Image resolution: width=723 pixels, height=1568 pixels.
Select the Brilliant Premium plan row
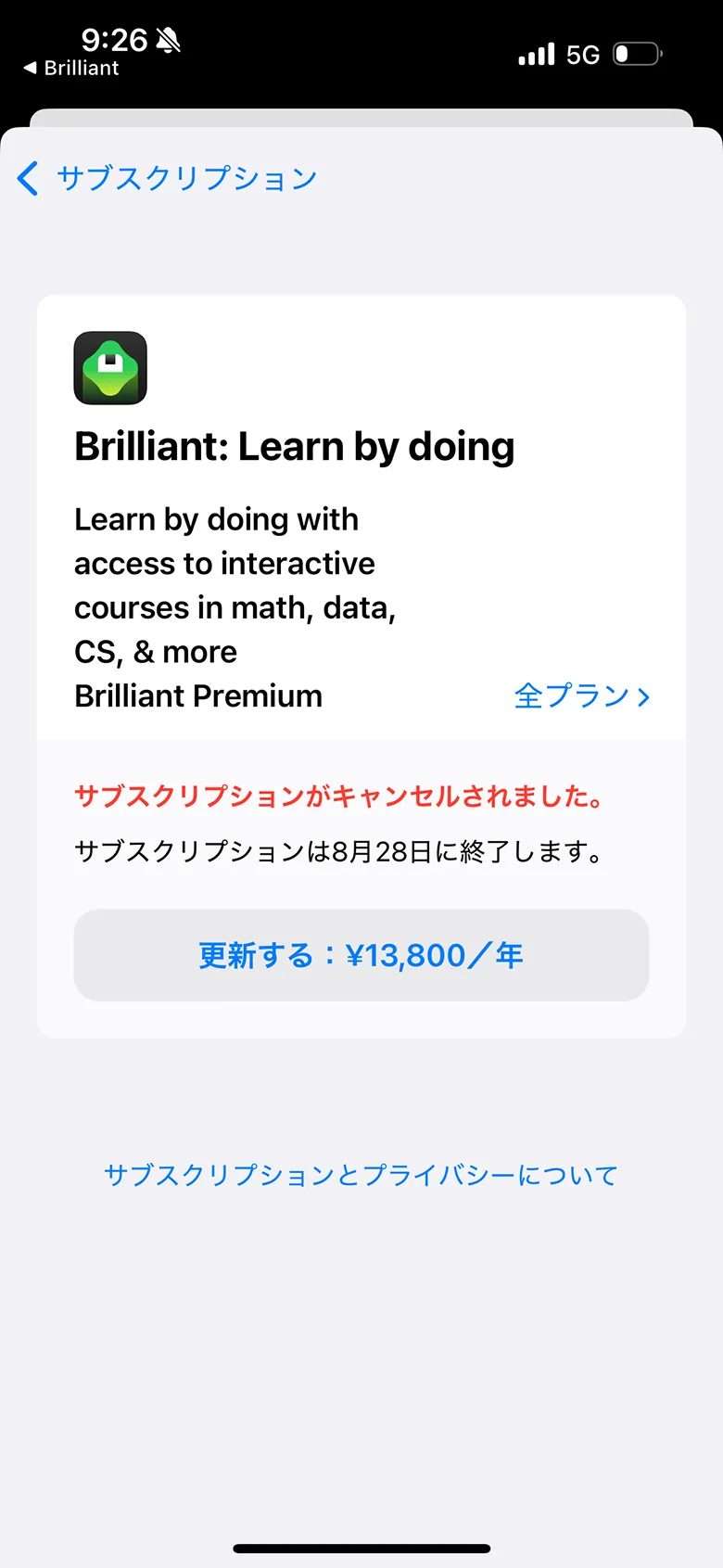(197, 696)
